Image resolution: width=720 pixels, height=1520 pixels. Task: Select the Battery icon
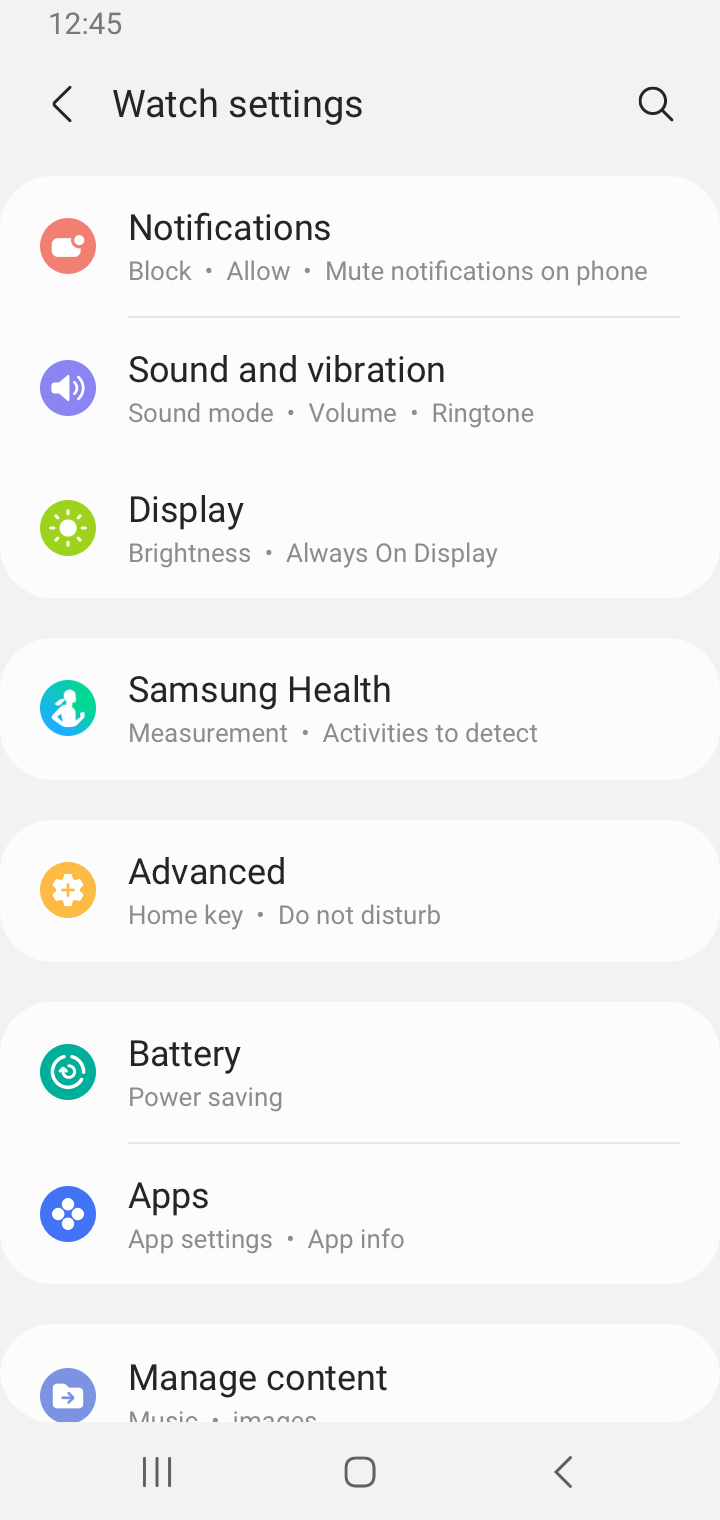[x=67, y=1071]
